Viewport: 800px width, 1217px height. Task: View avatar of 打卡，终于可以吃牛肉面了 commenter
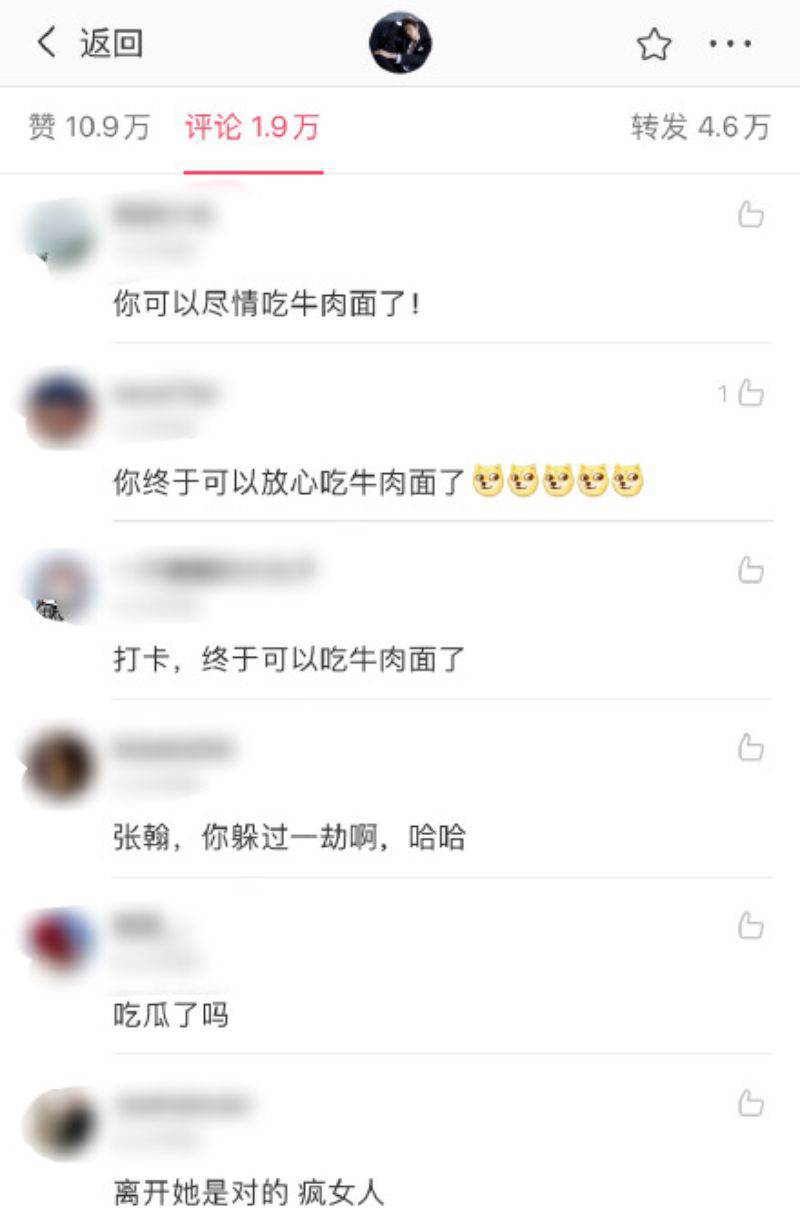(x=59, y=587)
